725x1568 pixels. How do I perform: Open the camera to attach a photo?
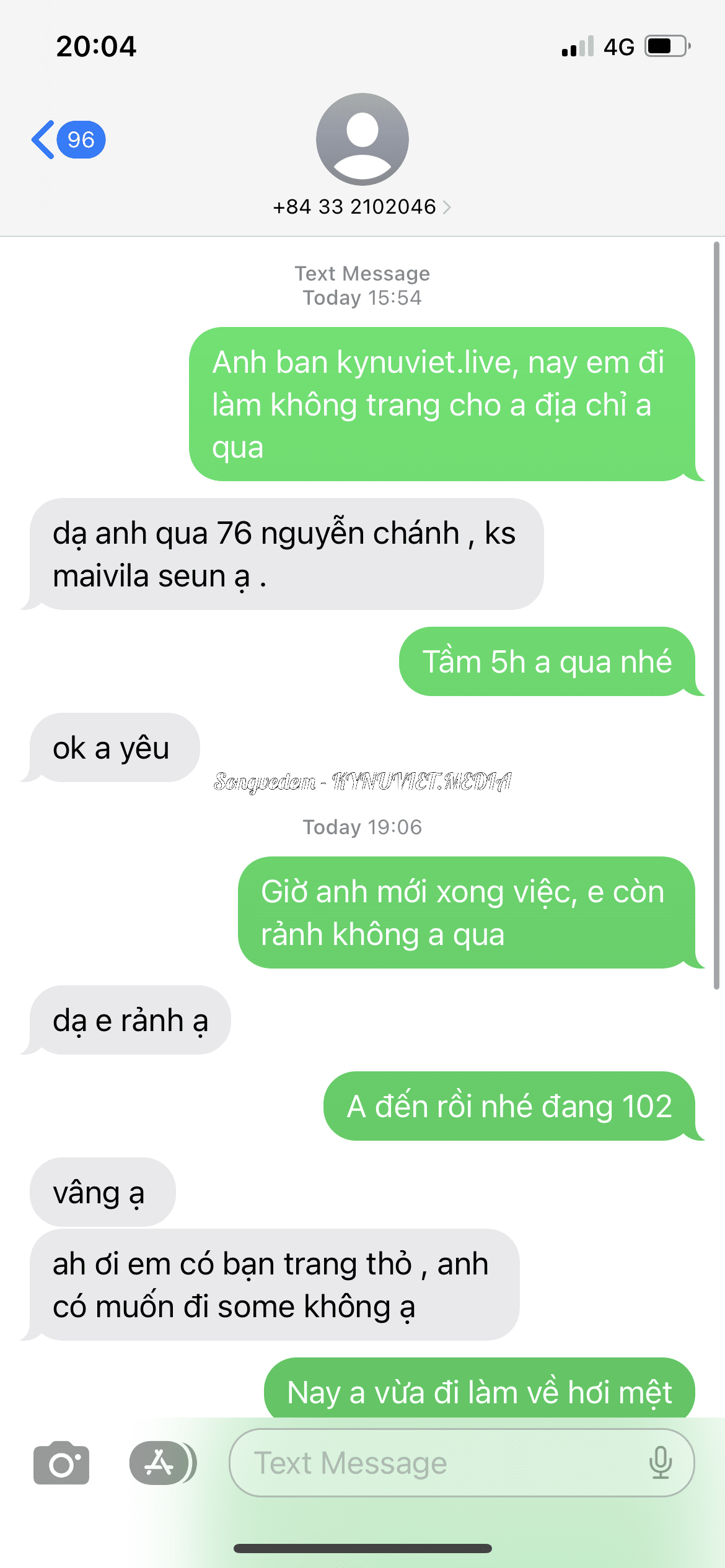[61, 1463]
